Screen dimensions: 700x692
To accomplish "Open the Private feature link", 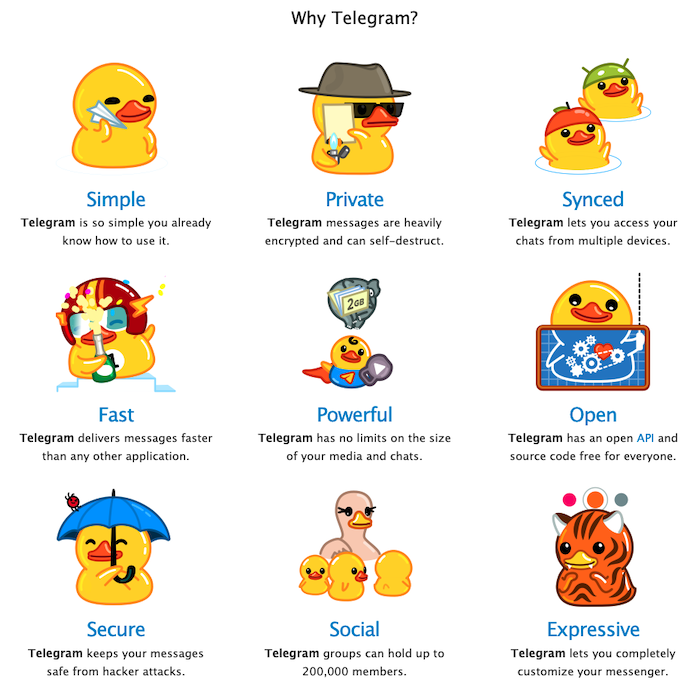I will pos(354,199).
